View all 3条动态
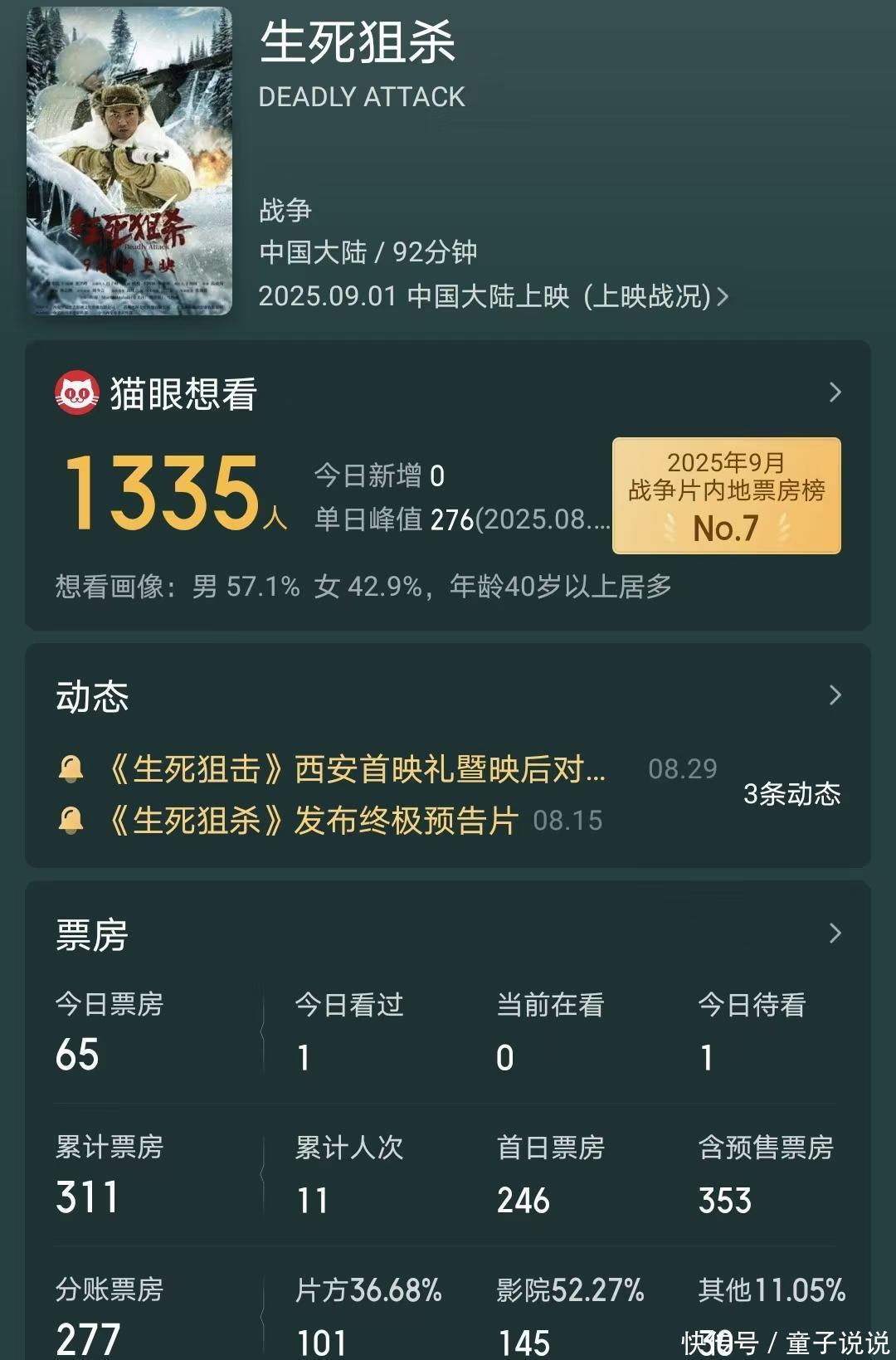896x1360 pixels. [791, 794]
